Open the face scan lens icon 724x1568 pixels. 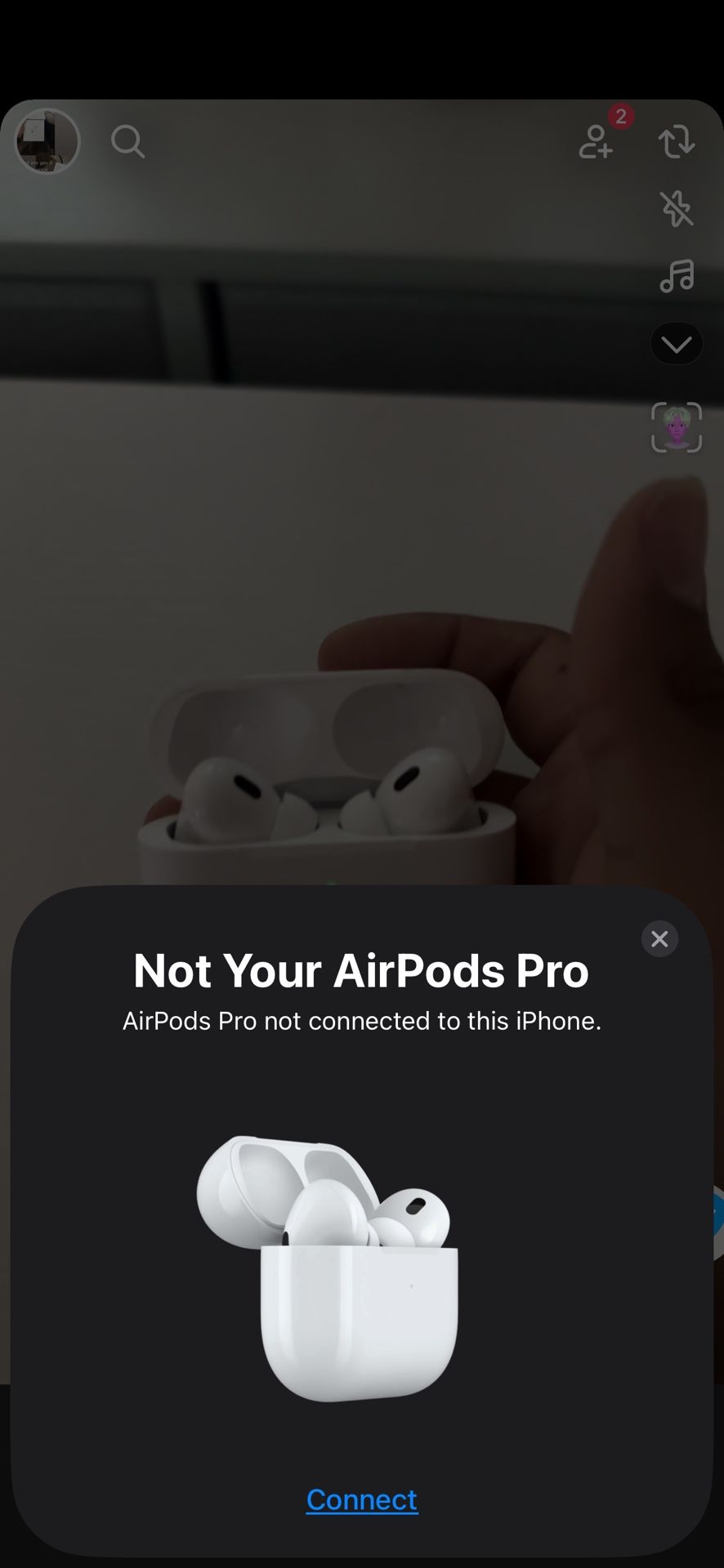click(x=677, y=427)
